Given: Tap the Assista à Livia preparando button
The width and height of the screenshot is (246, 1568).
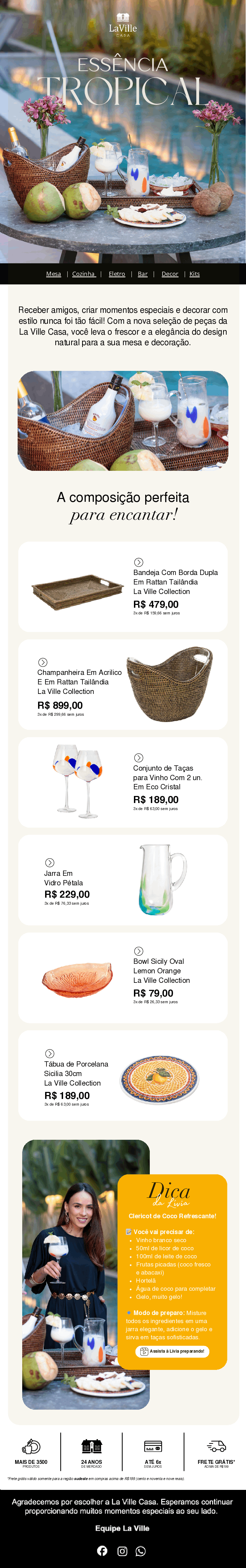Looking at the screenshot, I should coord(172,1351).
